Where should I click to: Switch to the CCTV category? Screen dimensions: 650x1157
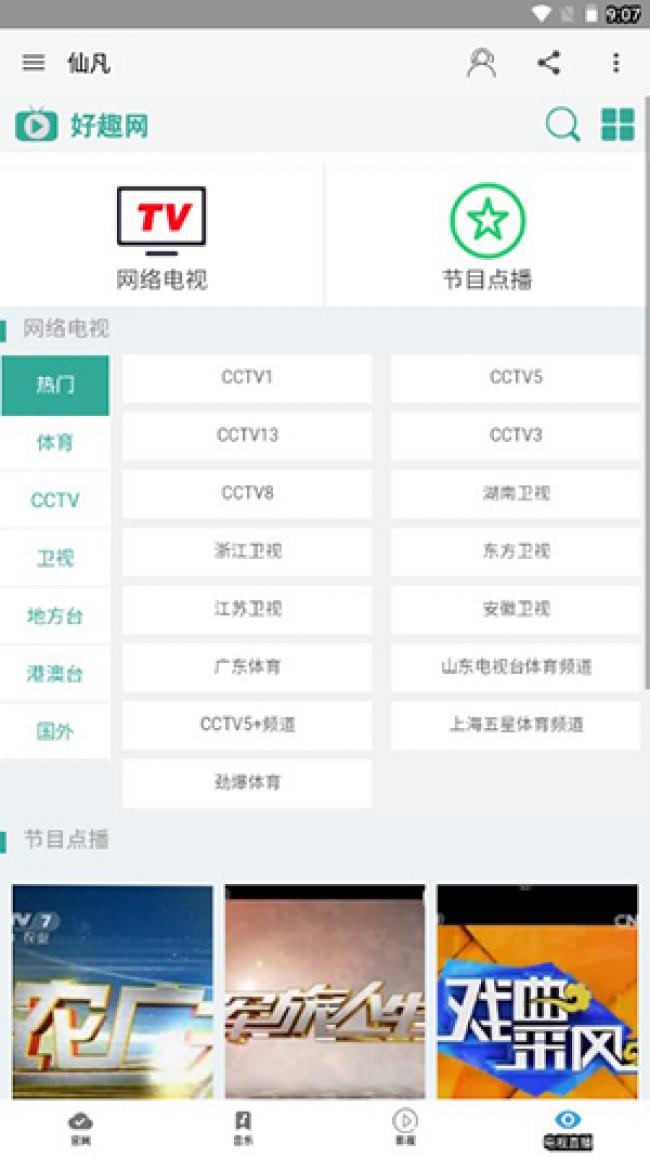(x=55, y=500)
